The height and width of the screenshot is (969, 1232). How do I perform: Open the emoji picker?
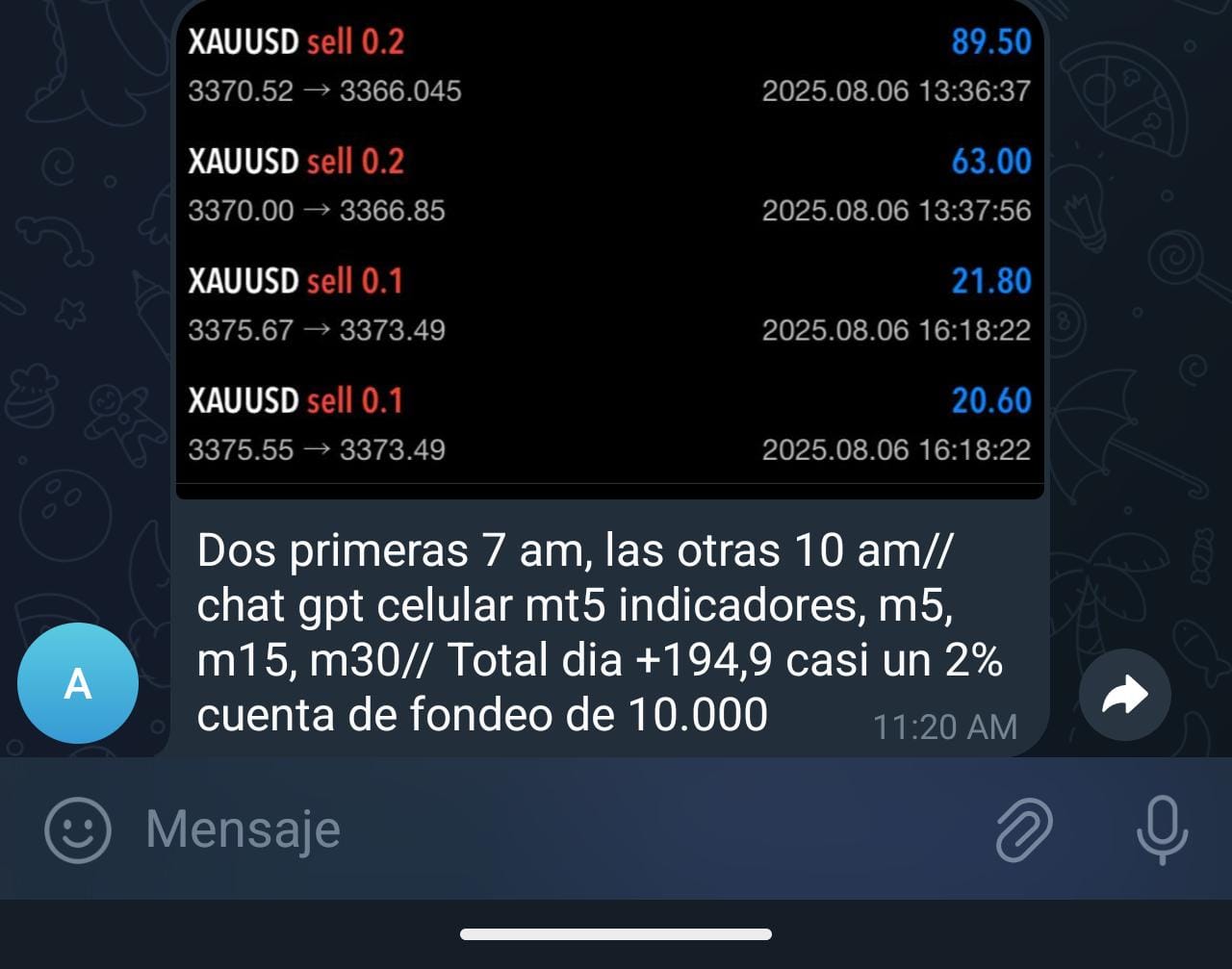78,829
